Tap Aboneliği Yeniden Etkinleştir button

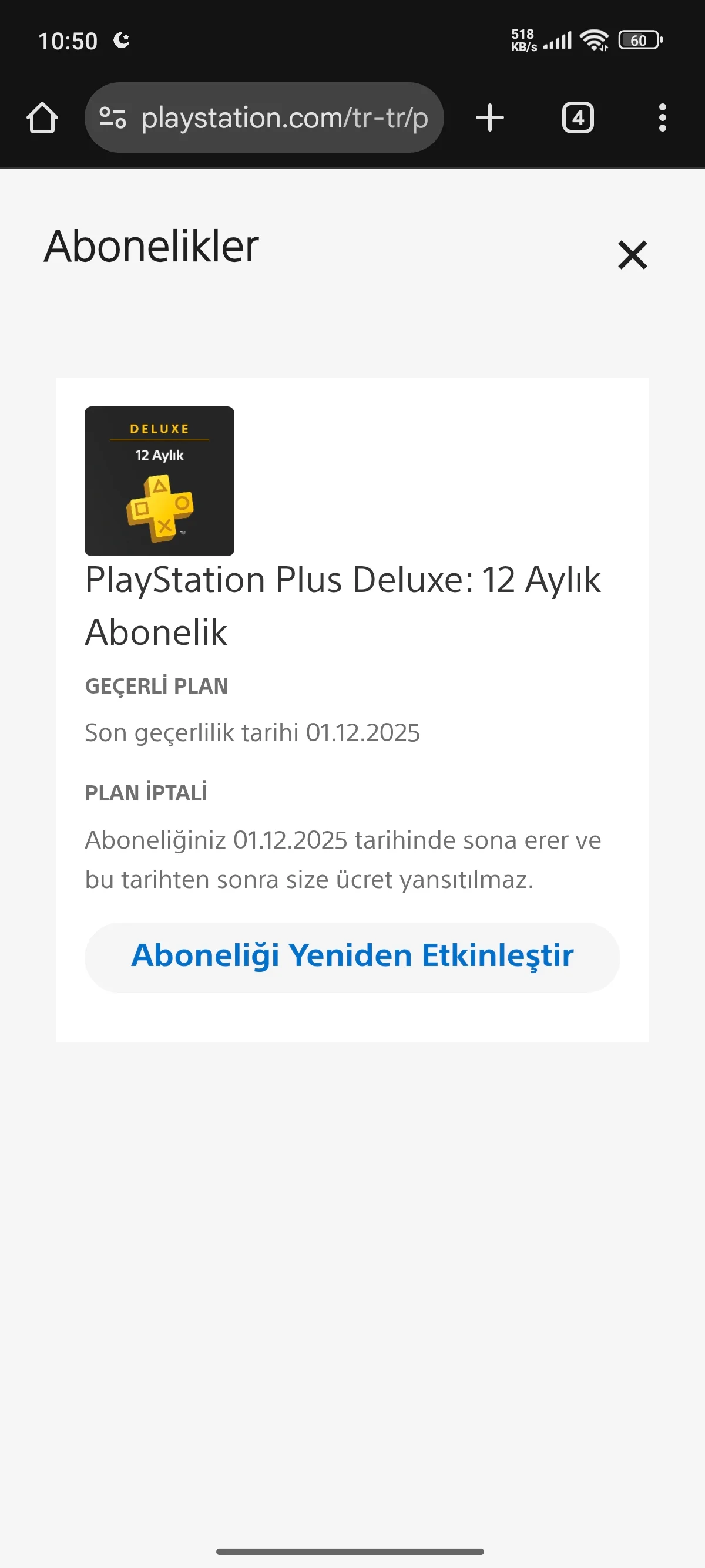point(352,957)
